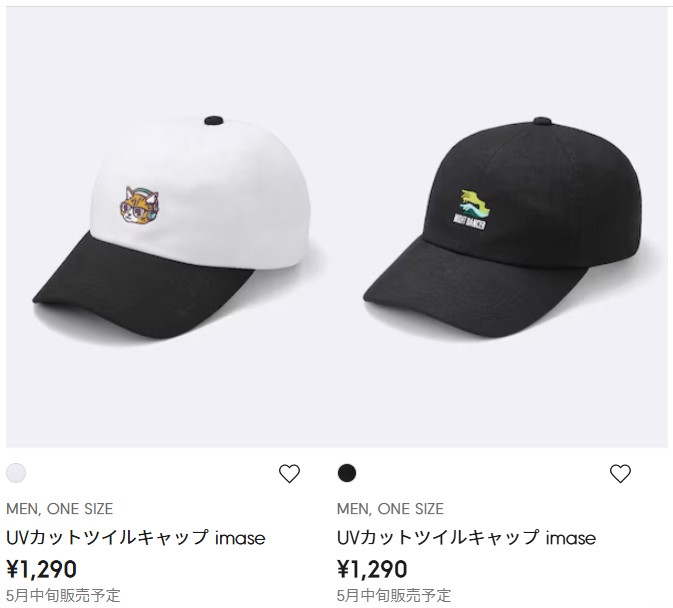The height and width of the screenshot is (608, 673).
Task: Favorite the black cap with heart icon
Action: tap(620, 474)
